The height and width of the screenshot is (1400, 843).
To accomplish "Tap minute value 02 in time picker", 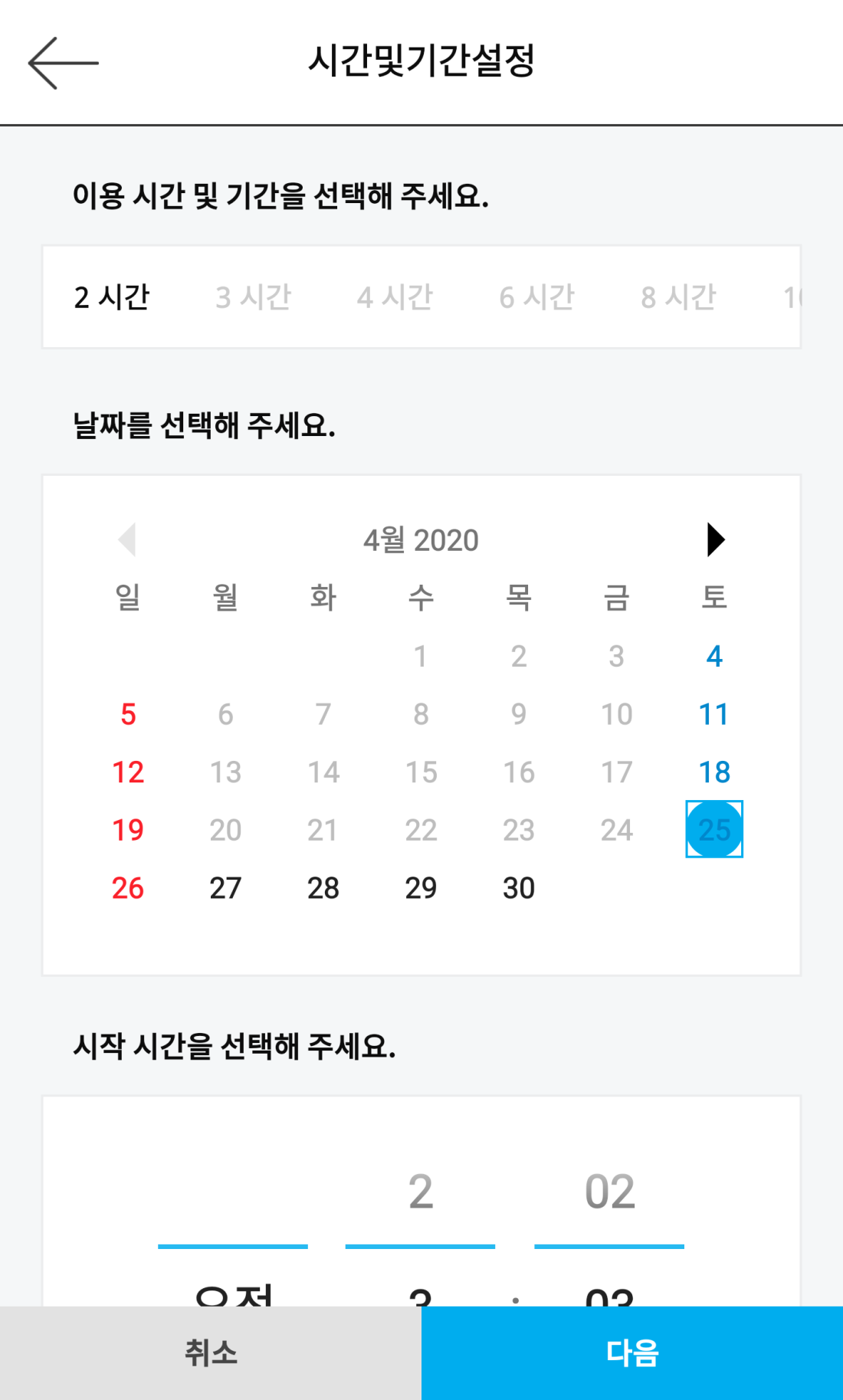I will pos(610,1192).
